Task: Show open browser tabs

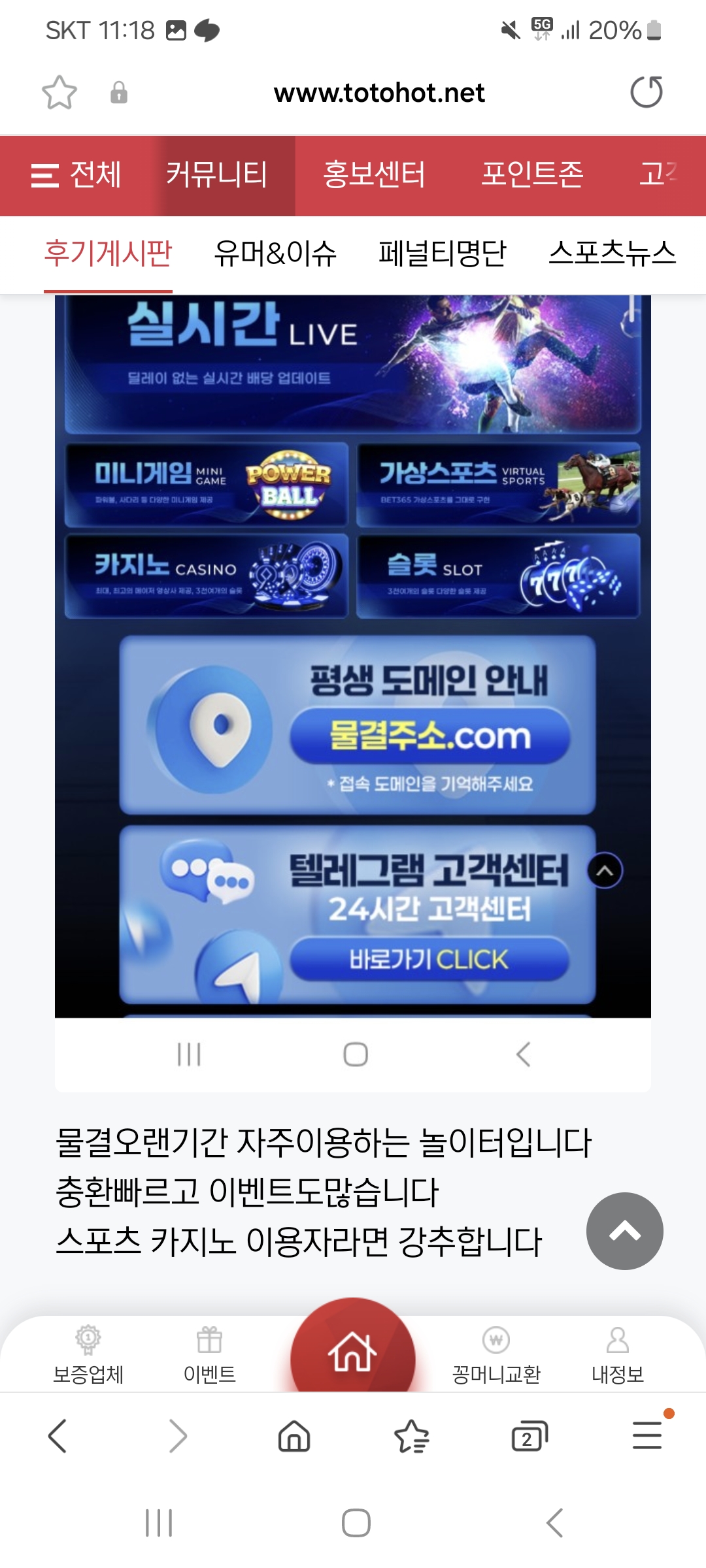Action: click(x=529, y=1437)
